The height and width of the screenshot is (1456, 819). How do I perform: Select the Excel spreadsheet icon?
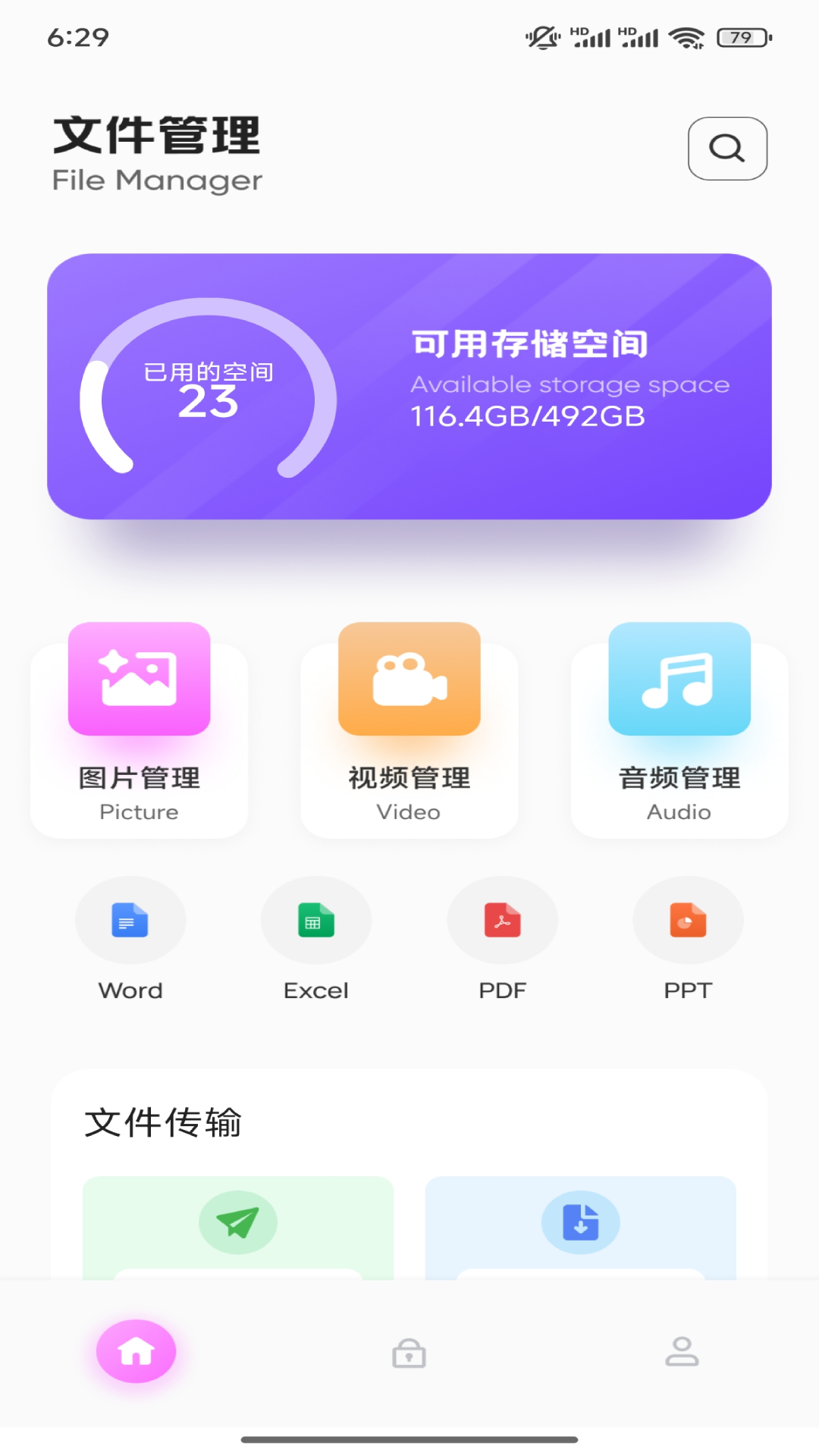pyautogui.click(x=315, y=920)
